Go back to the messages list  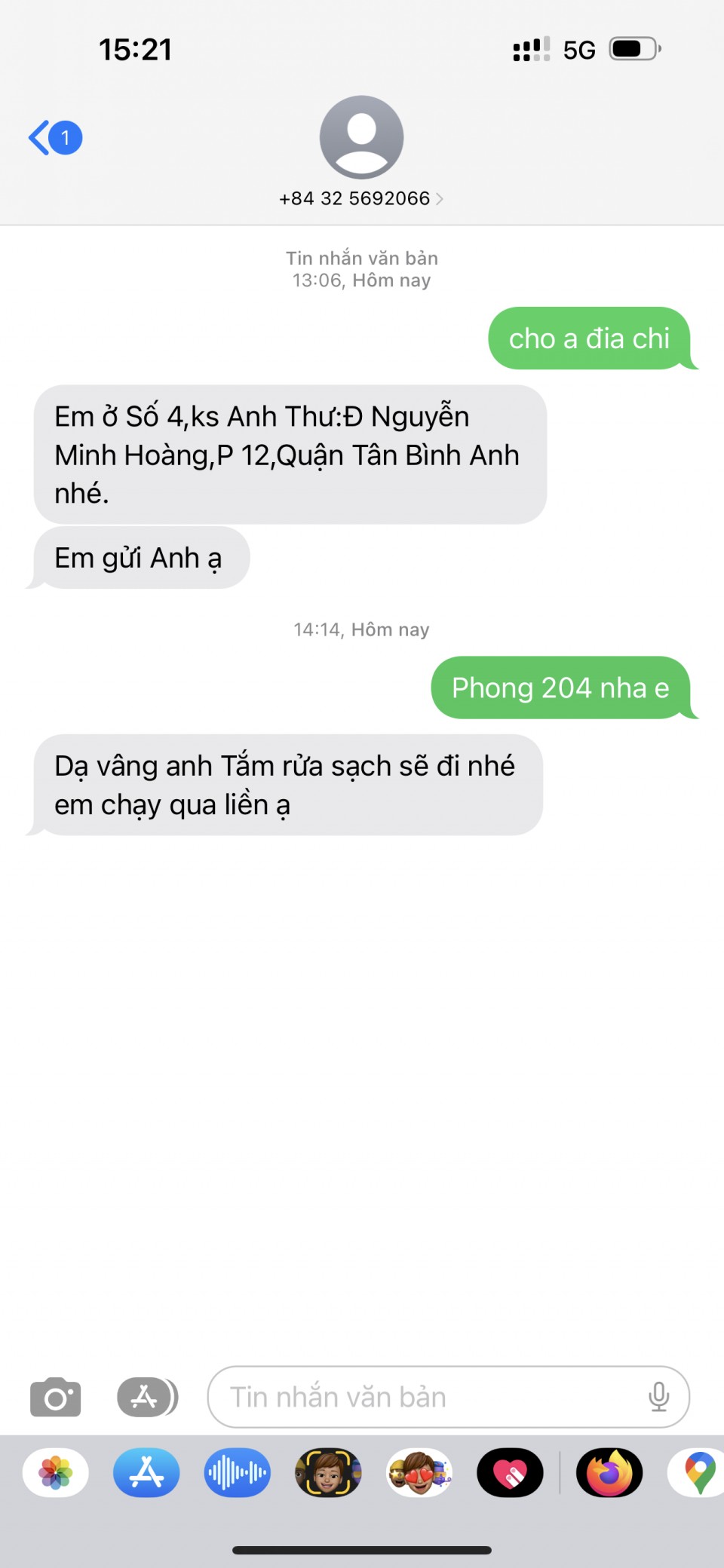(x=54, y=138)
